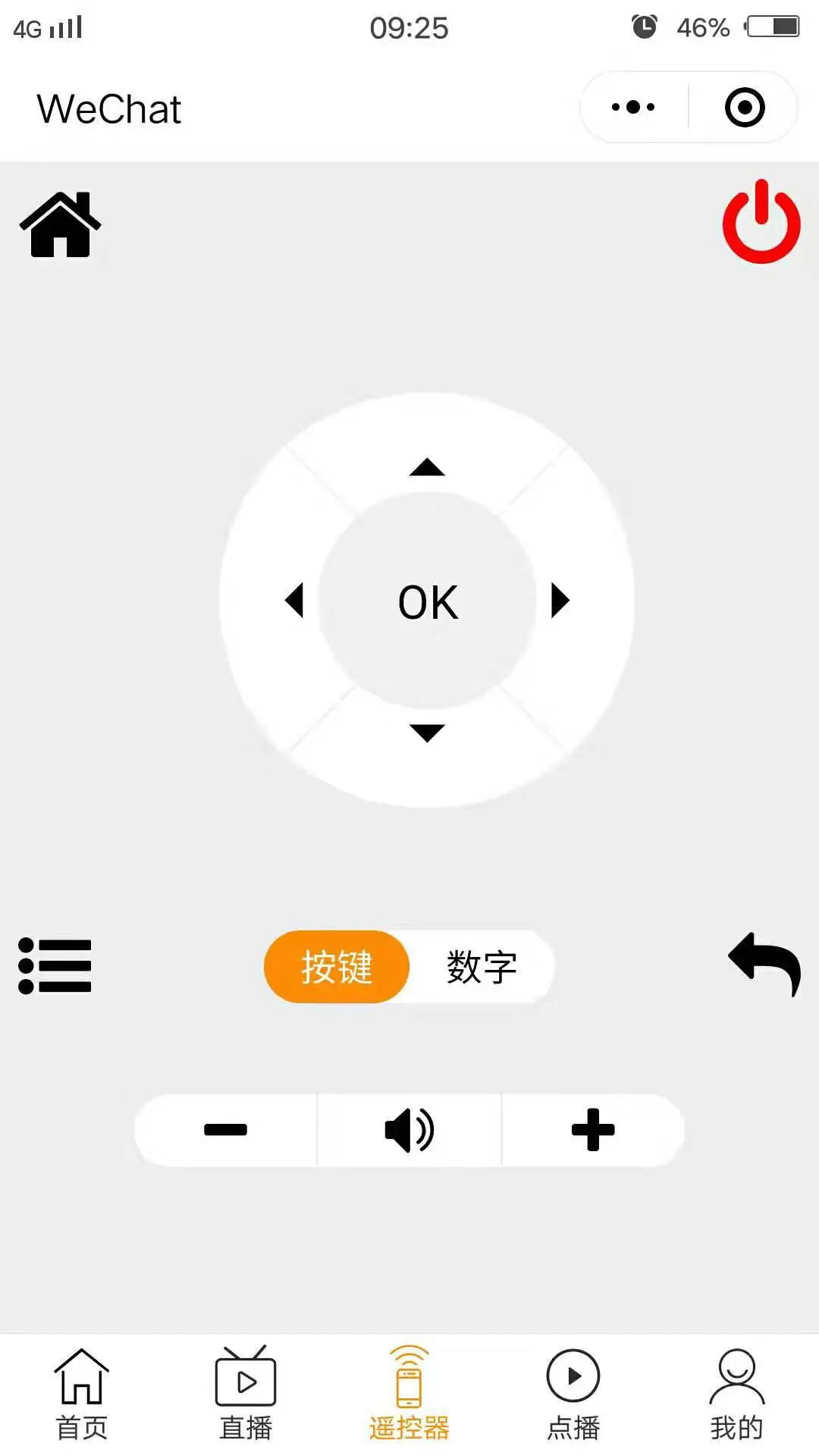Open the 我的 profile tab

click(x=736, y=1395)
